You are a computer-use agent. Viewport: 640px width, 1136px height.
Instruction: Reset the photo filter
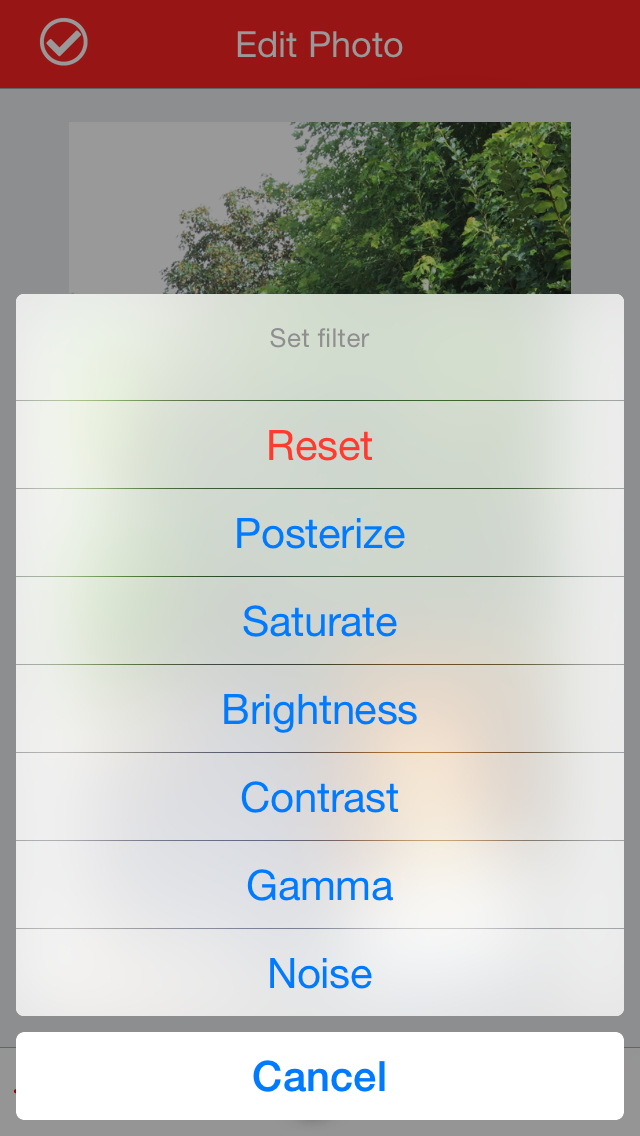(x=320, y=446)
